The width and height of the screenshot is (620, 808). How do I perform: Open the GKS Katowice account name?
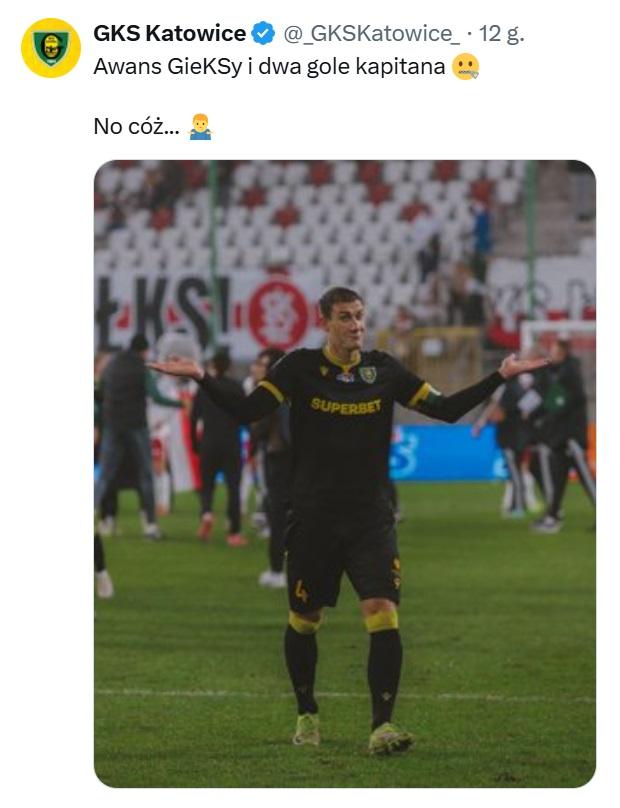(169, 34)
